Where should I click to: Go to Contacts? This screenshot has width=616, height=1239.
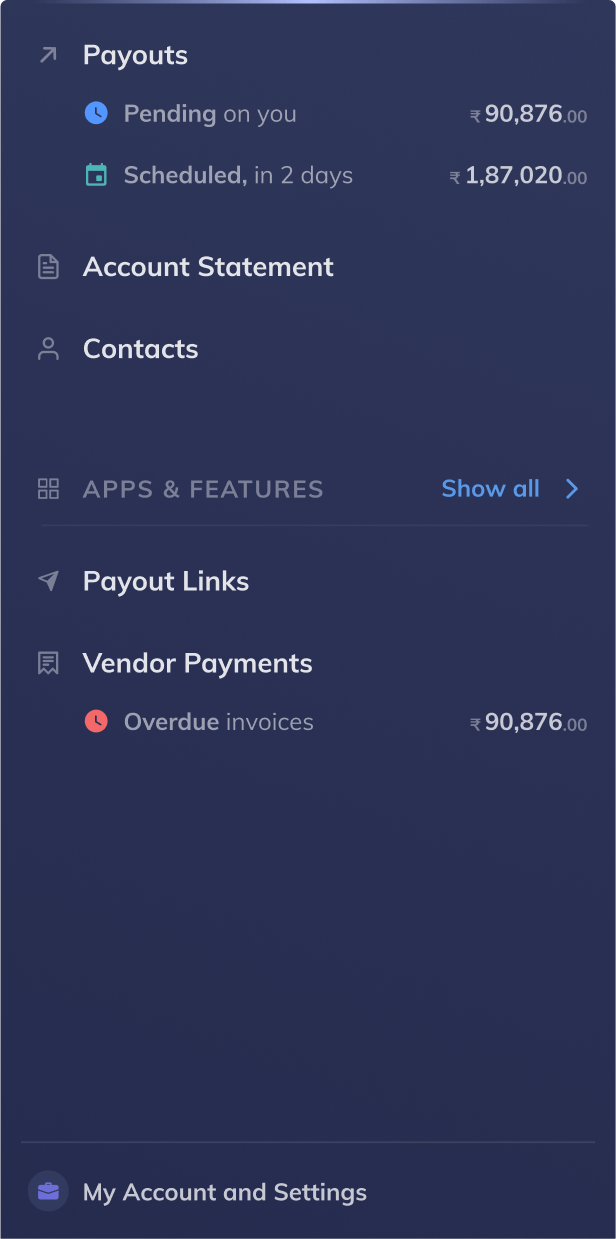pos(140,349)
